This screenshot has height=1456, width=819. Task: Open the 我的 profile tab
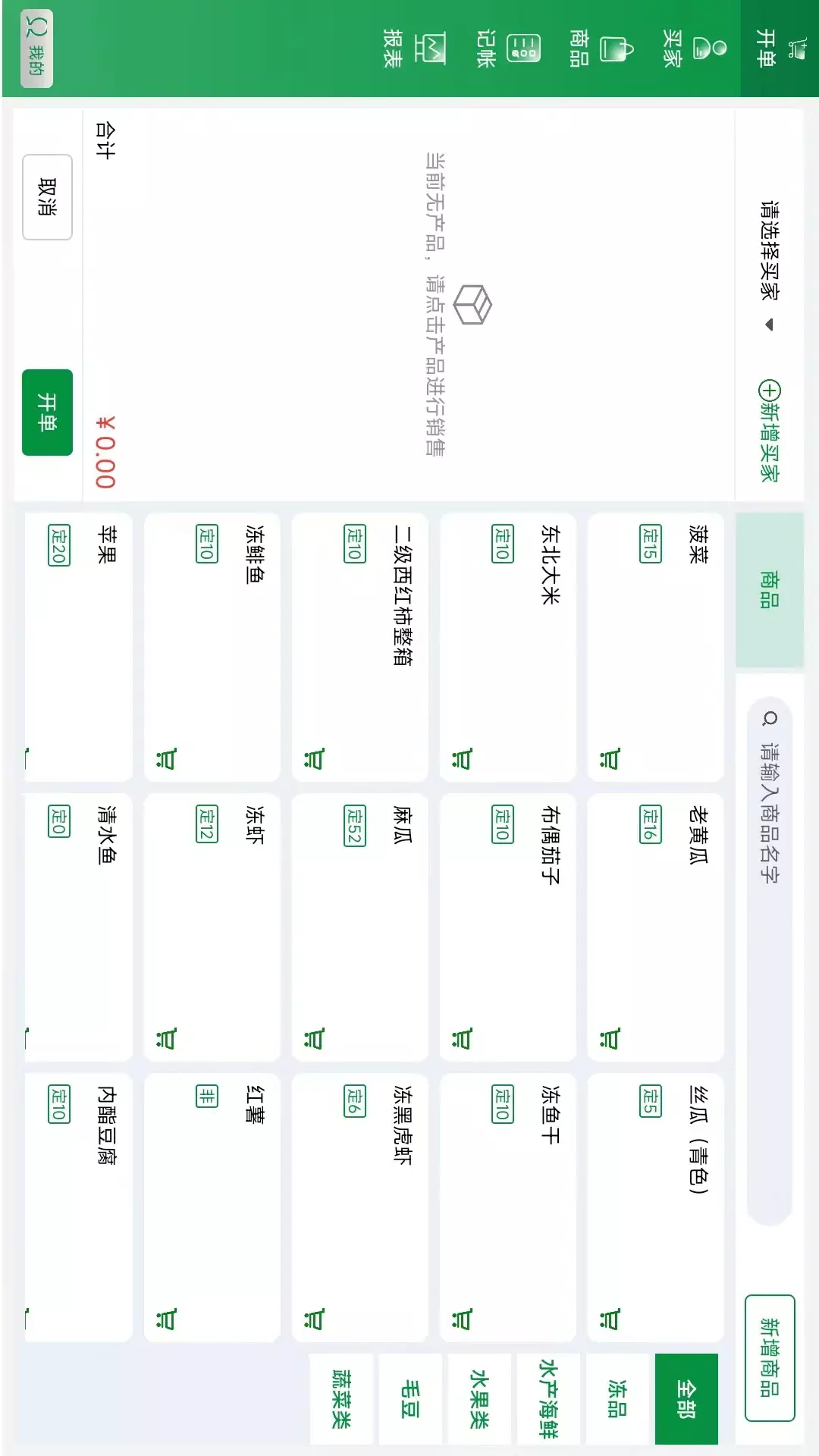click(36, 49)
